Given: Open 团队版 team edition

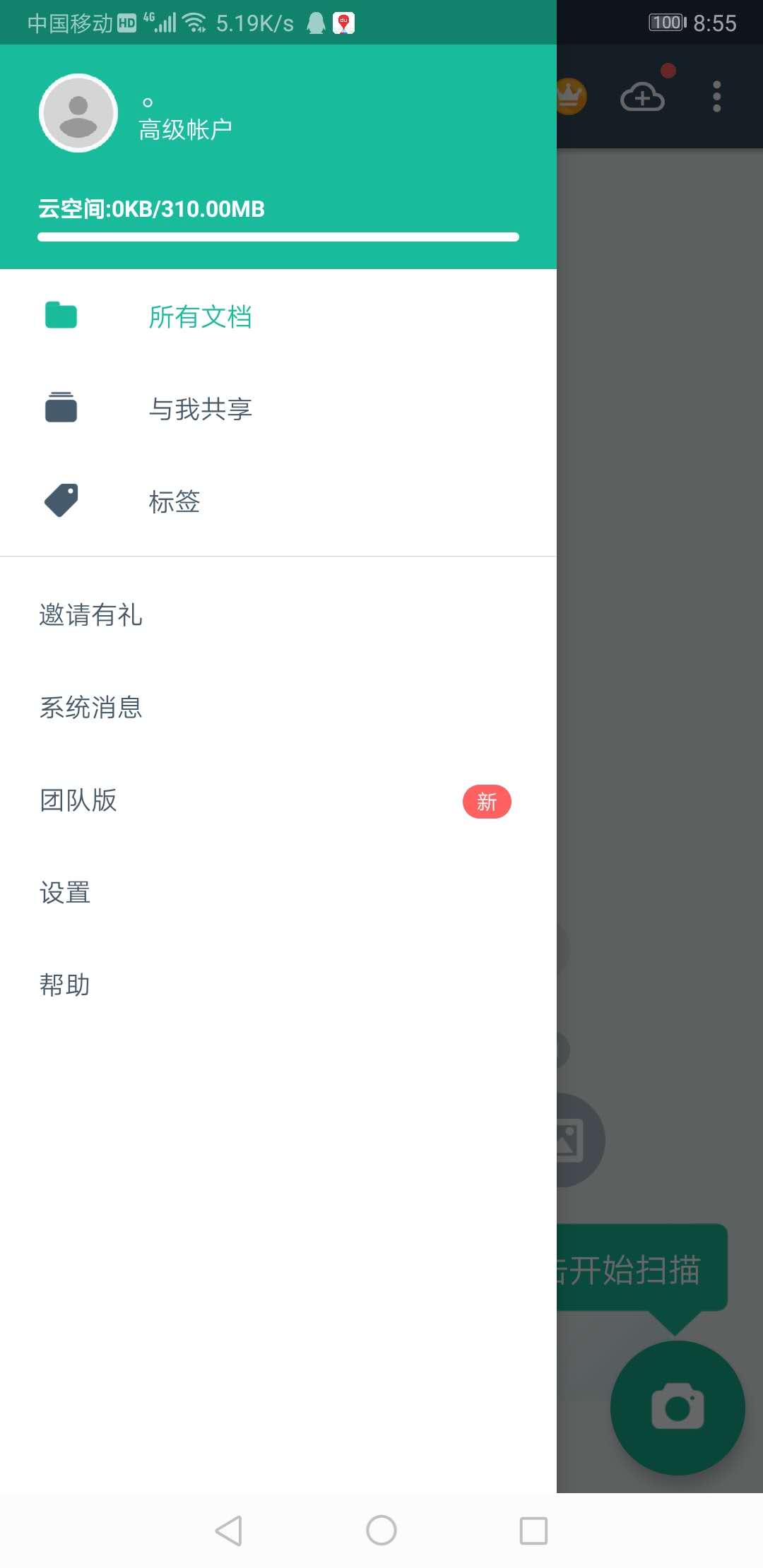Looking at the screenshot, I should pyautogui.click(x=278, y=800).
